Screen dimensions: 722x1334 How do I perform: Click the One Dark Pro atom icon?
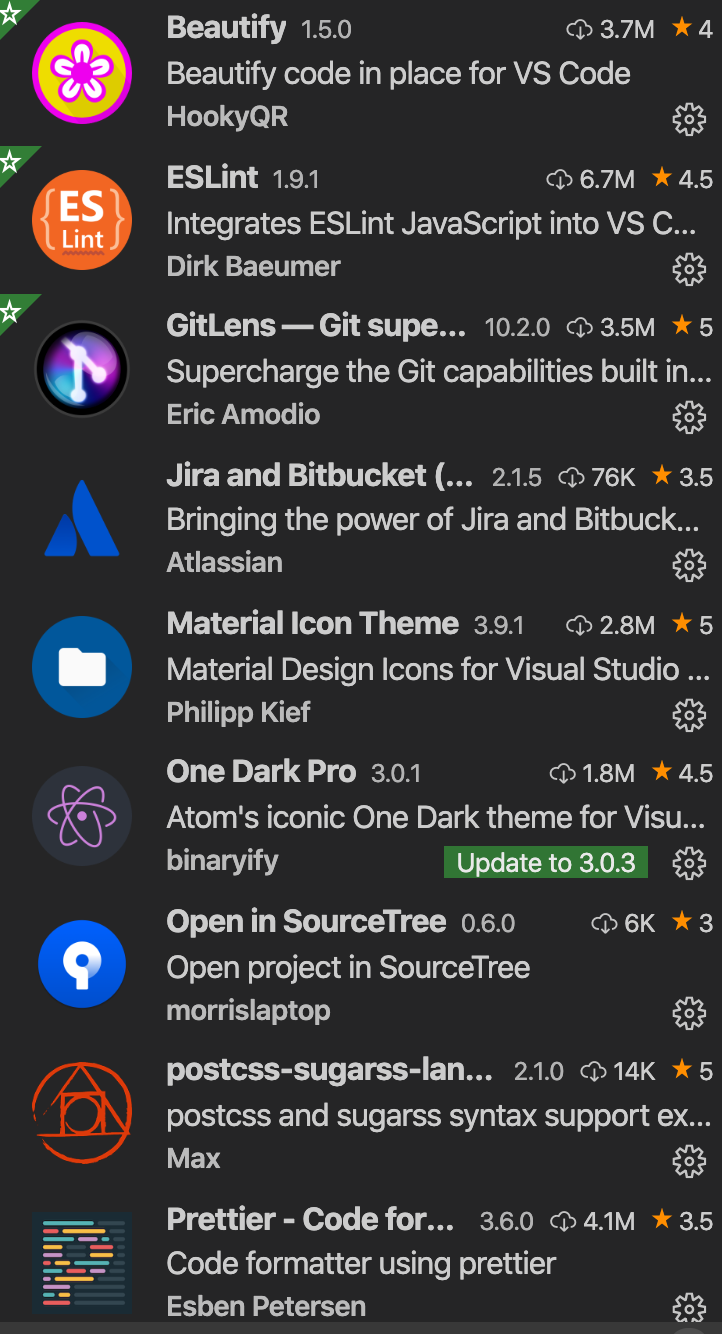coord(82,815)
